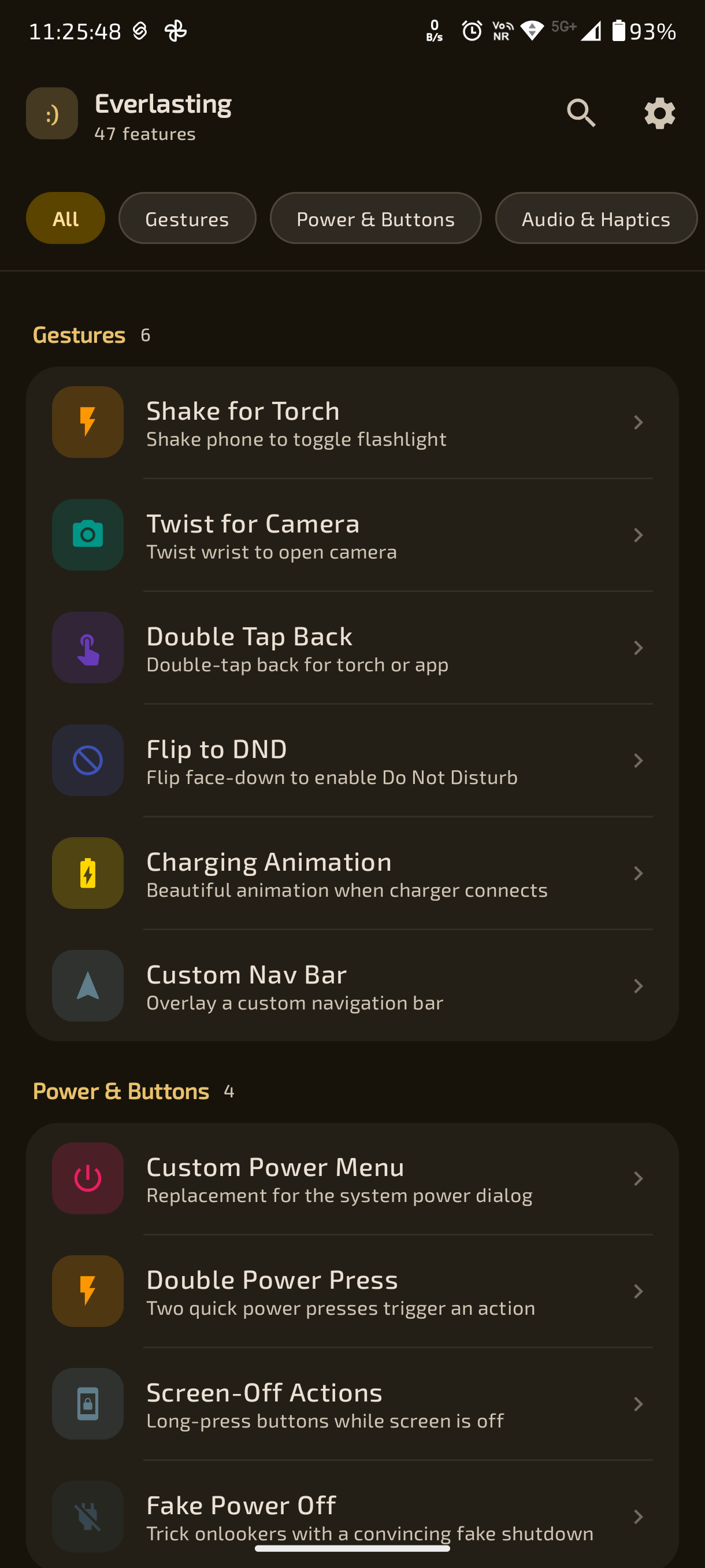View Charging Animation options
This screenshot has width=705, height=1568.
pyautogui.click(x=352, y=874)
